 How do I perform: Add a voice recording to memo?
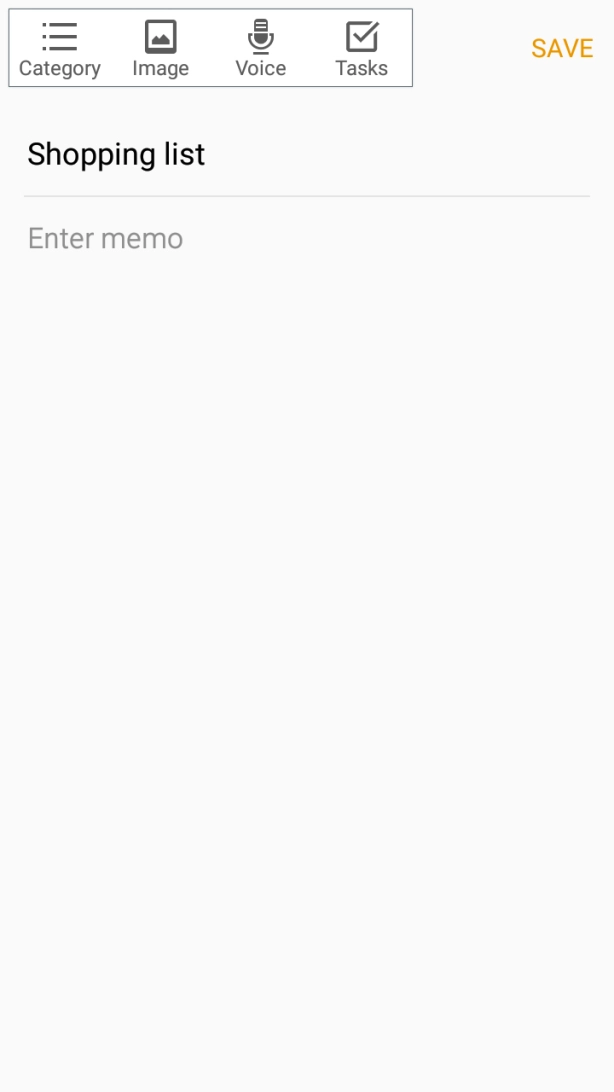(x=260, y=49)
